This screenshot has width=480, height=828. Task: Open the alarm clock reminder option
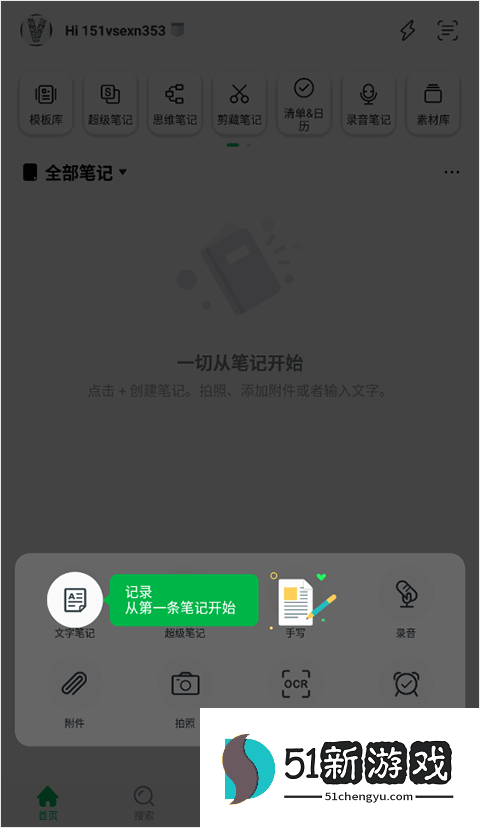407,684
